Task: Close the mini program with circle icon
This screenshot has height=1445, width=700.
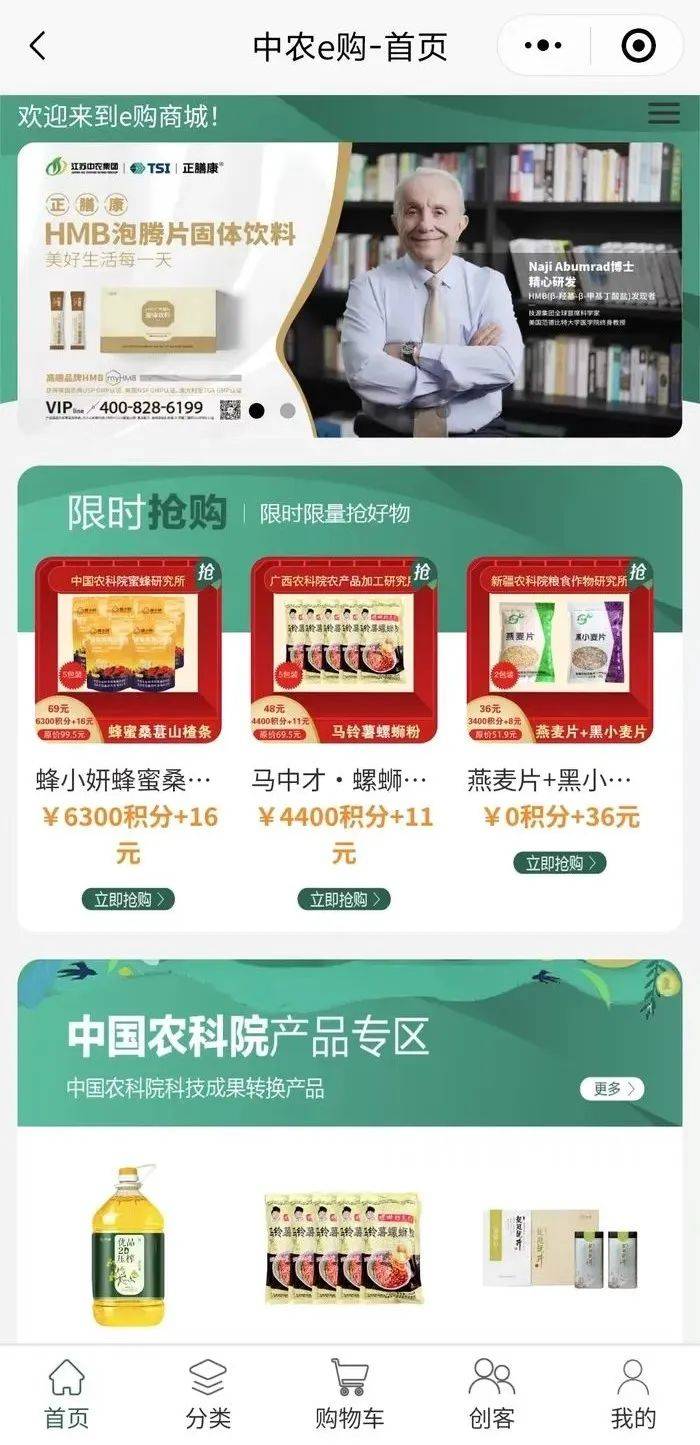Action: (638, 46)
